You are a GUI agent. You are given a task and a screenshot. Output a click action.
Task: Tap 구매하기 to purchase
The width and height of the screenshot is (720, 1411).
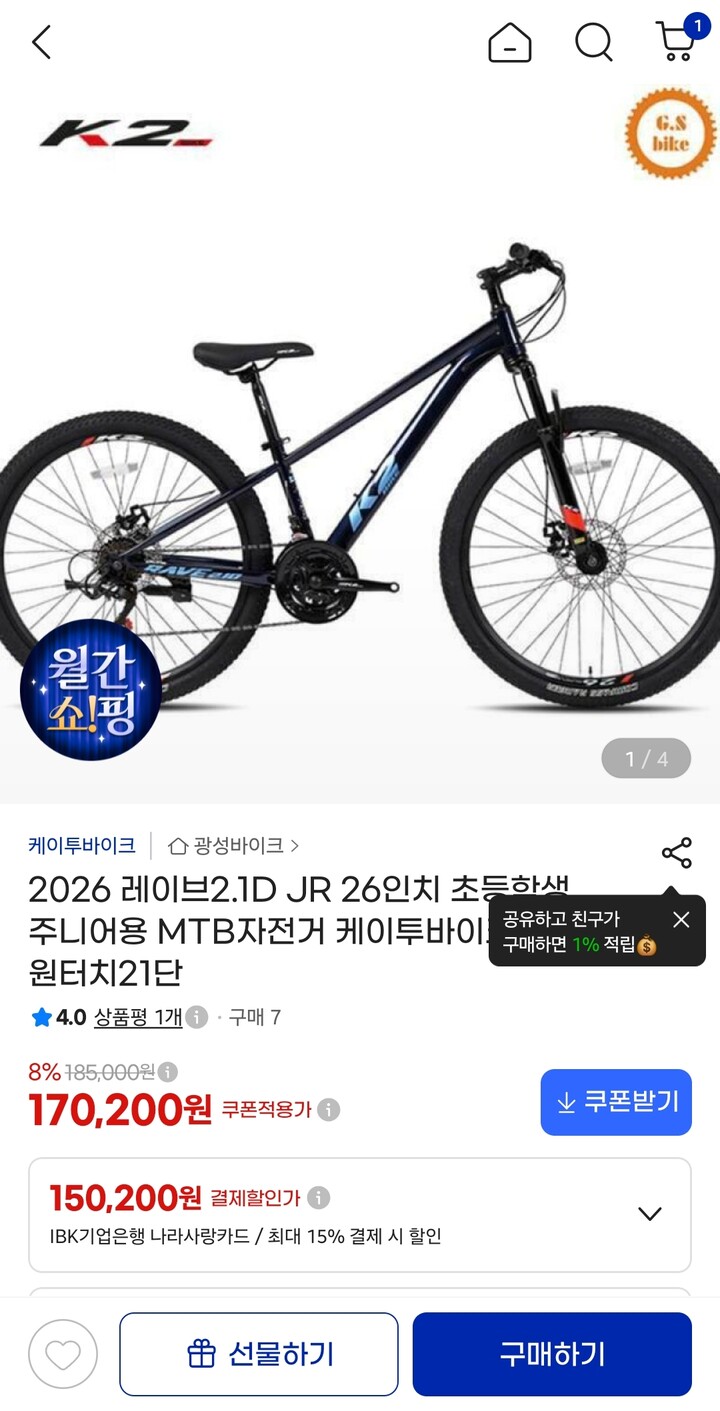pos(552,1354)
